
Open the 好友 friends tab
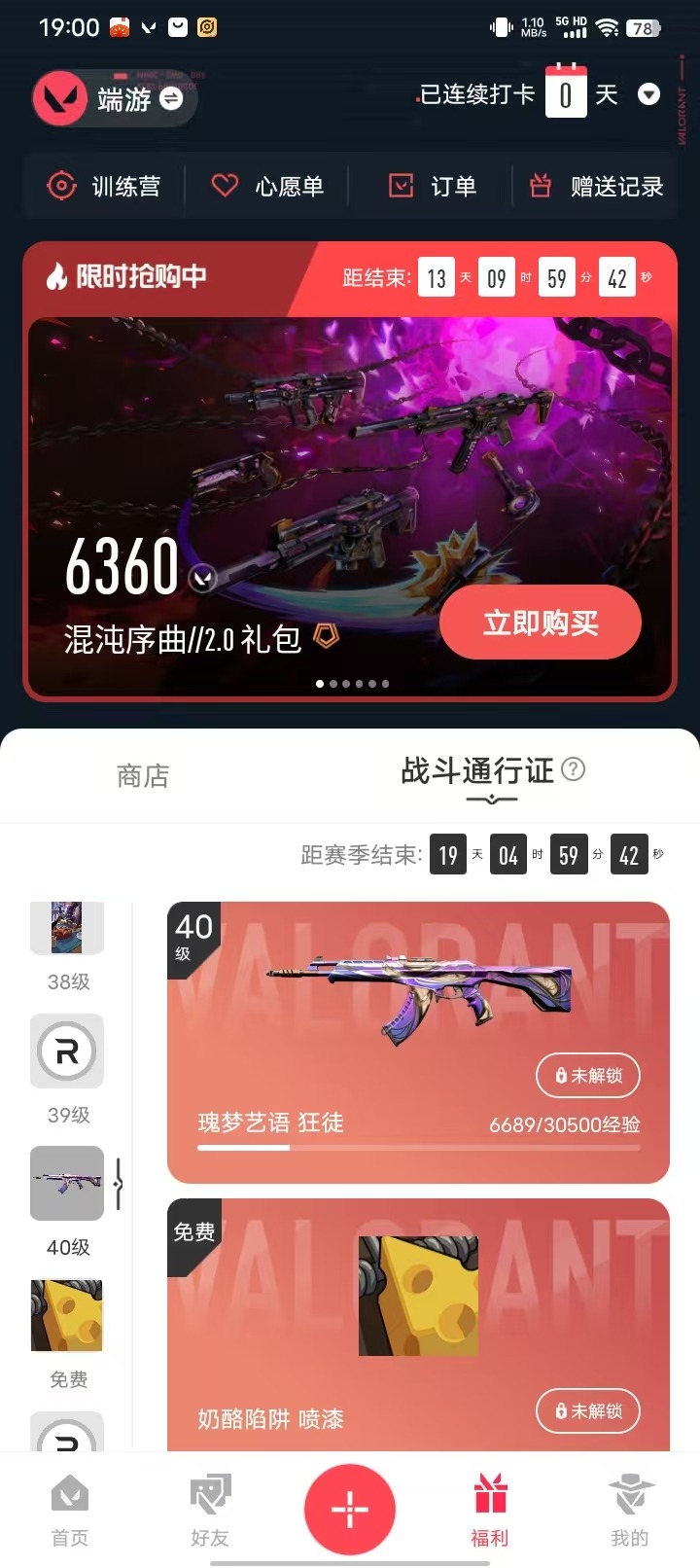point(210,1510)
